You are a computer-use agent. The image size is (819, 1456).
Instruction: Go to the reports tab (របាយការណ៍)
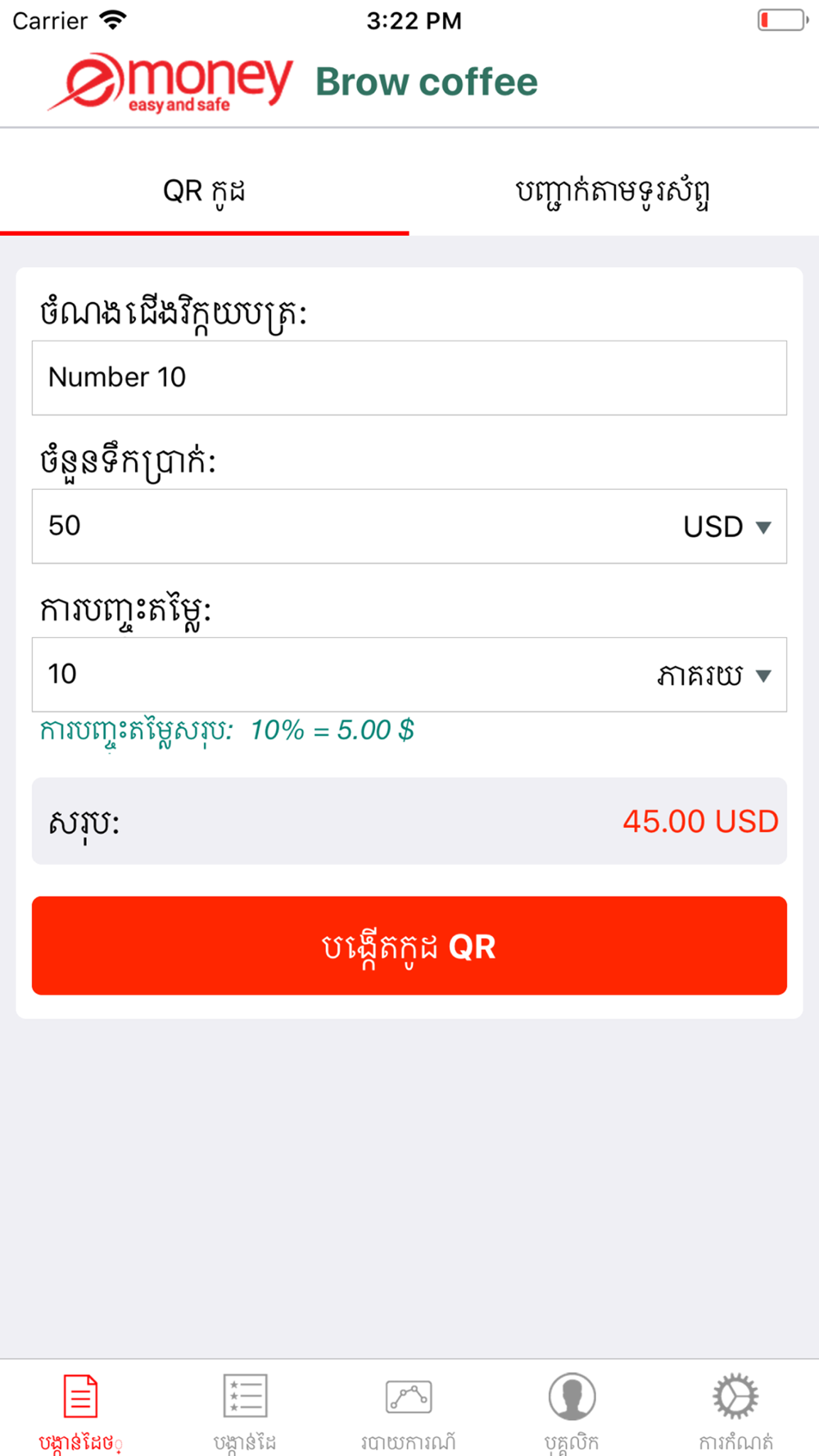[x=409, y=1410]
